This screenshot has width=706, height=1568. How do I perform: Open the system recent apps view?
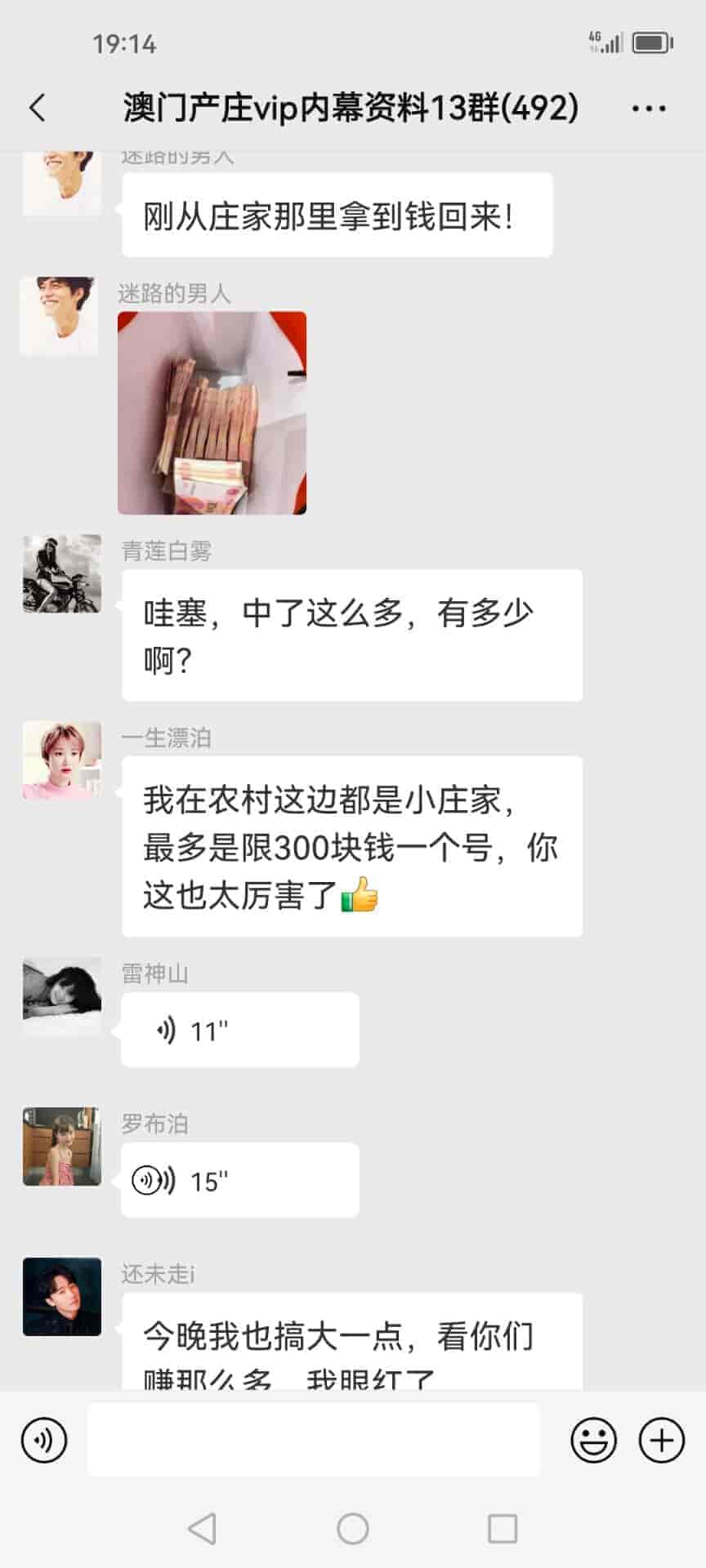502,1529
